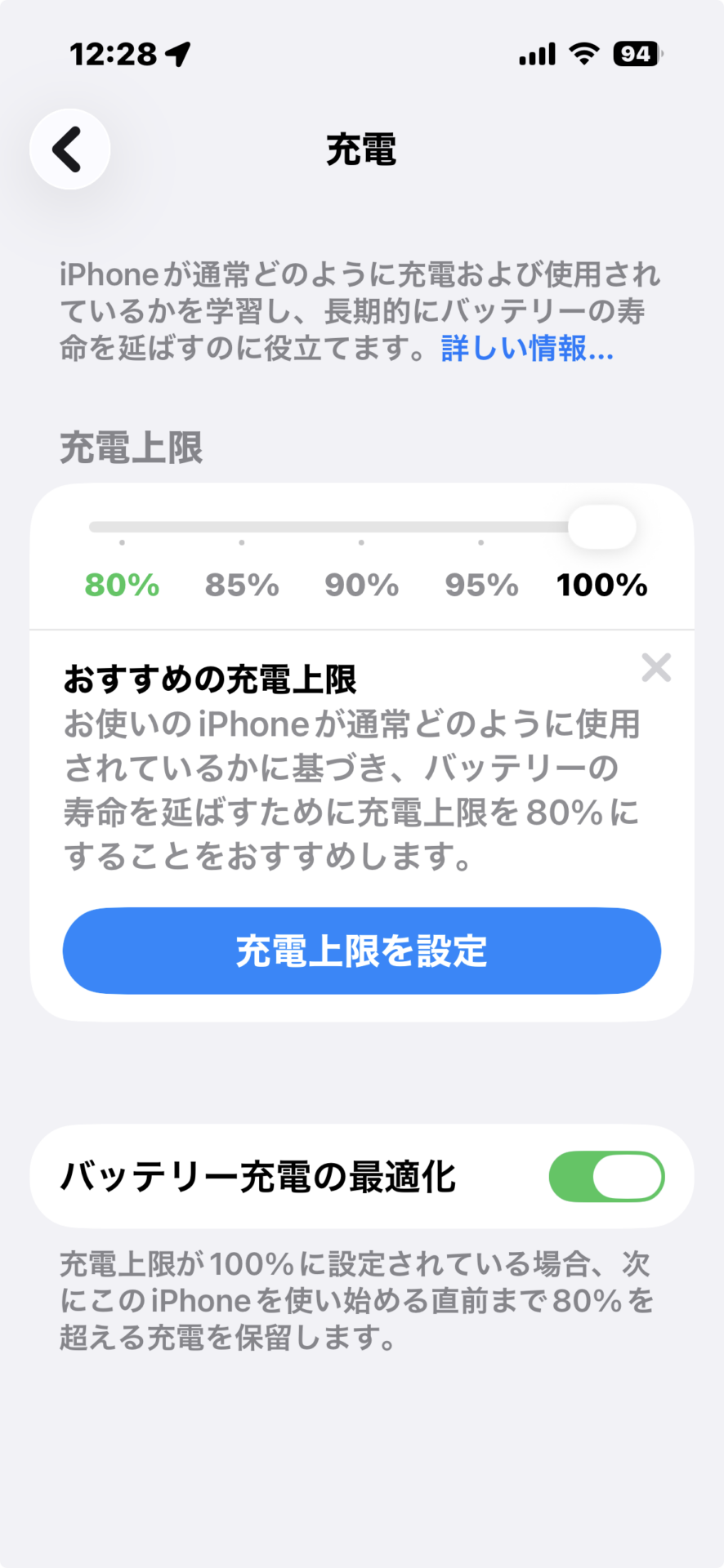Disable バッテリー充電の最適化 toggle
The image size is (724, 1568).
pyautogui.click(x=606, y=1177)
